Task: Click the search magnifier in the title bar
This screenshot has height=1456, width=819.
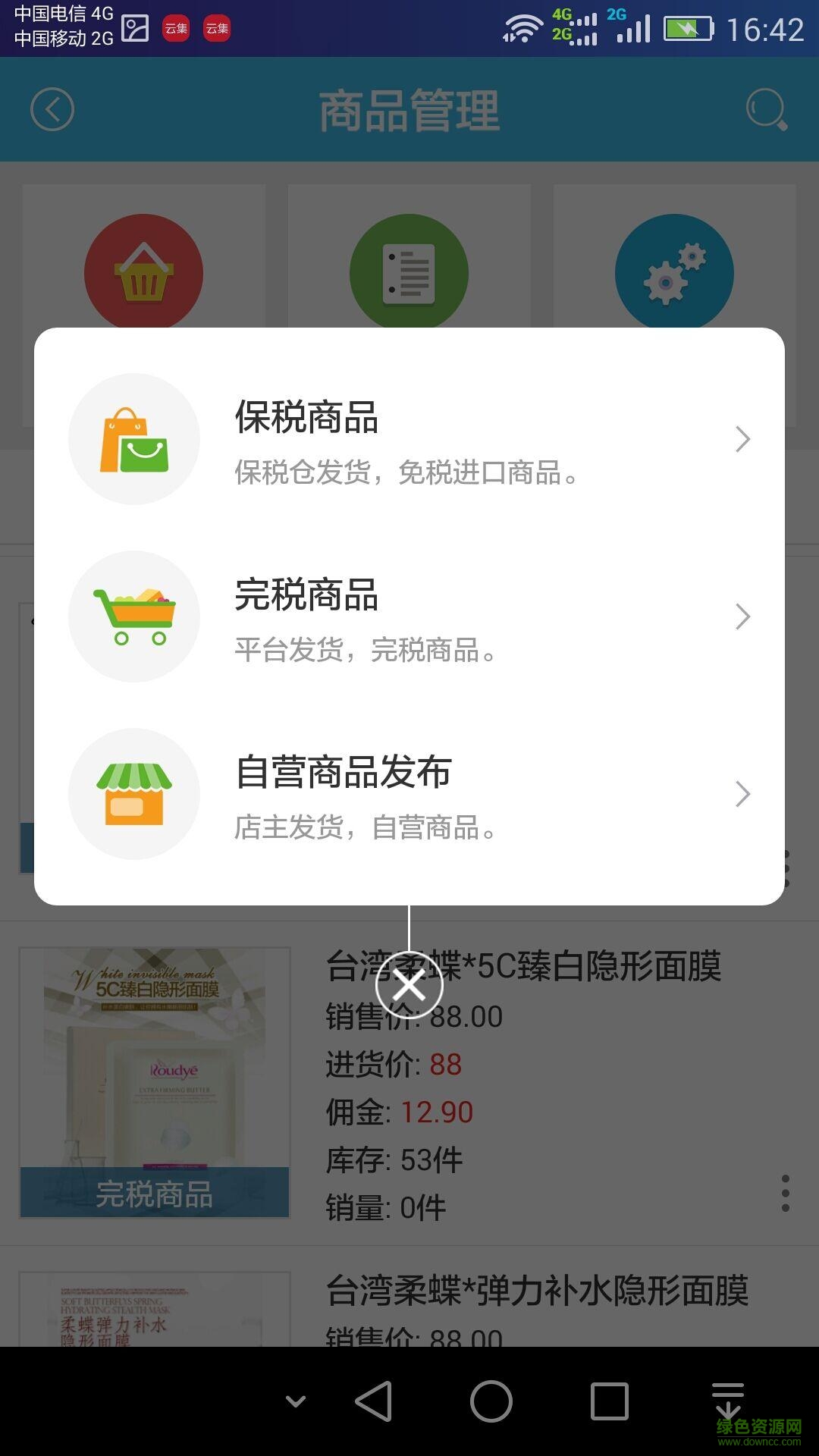Action: (x=768, y=108)
